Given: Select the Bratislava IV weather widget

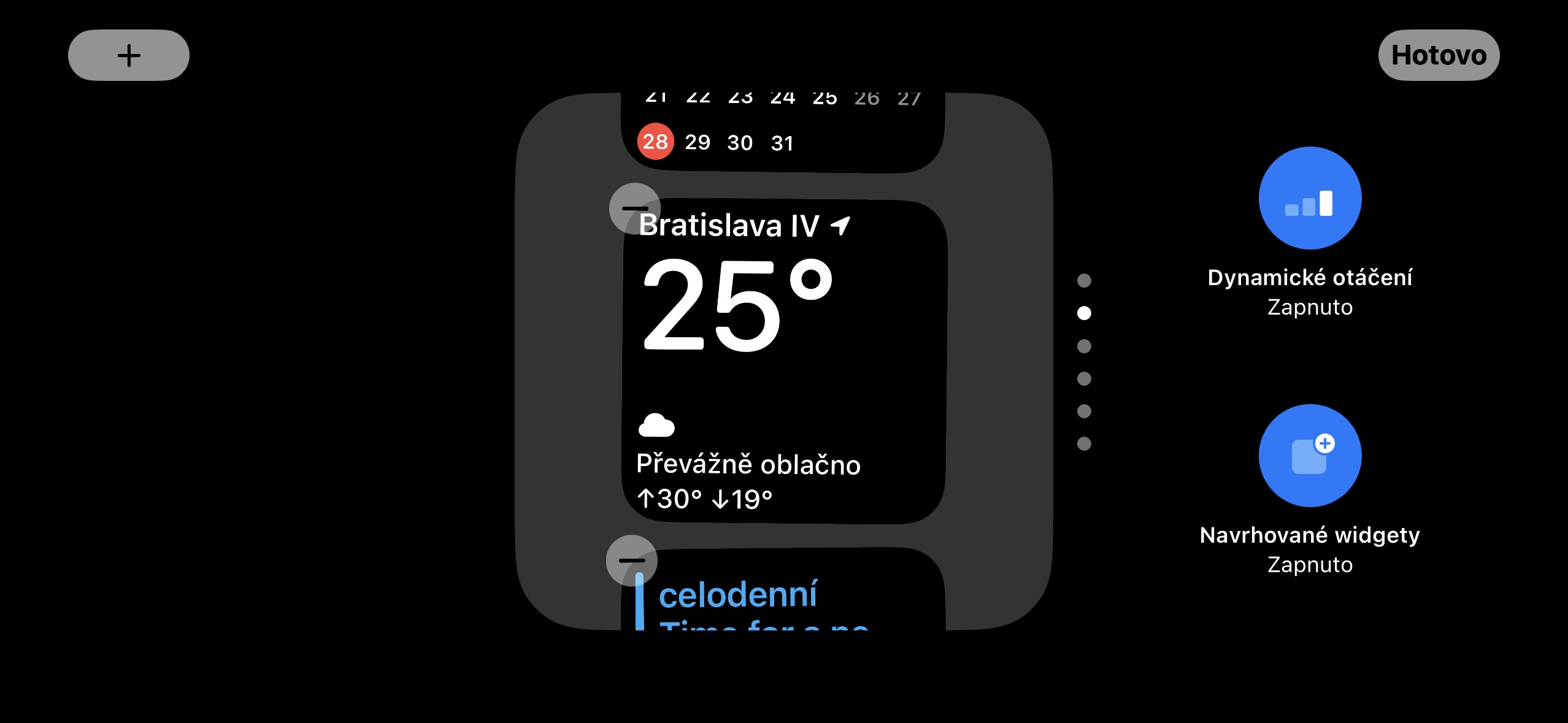Looking at the screenshot, I should pos(784,362).
